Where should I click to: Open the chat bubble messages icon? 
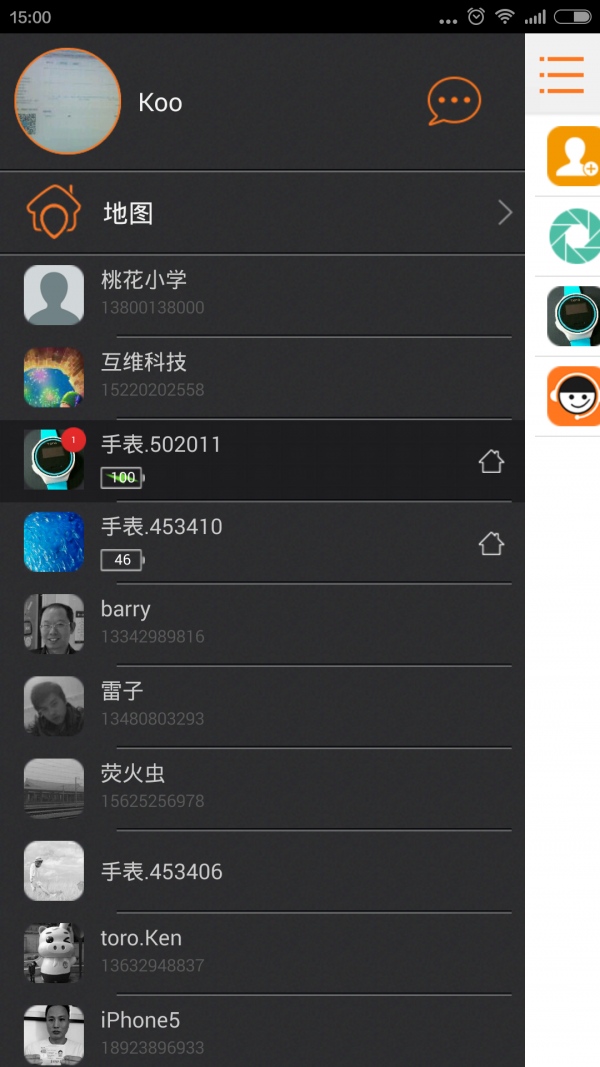tap(454, 101)
